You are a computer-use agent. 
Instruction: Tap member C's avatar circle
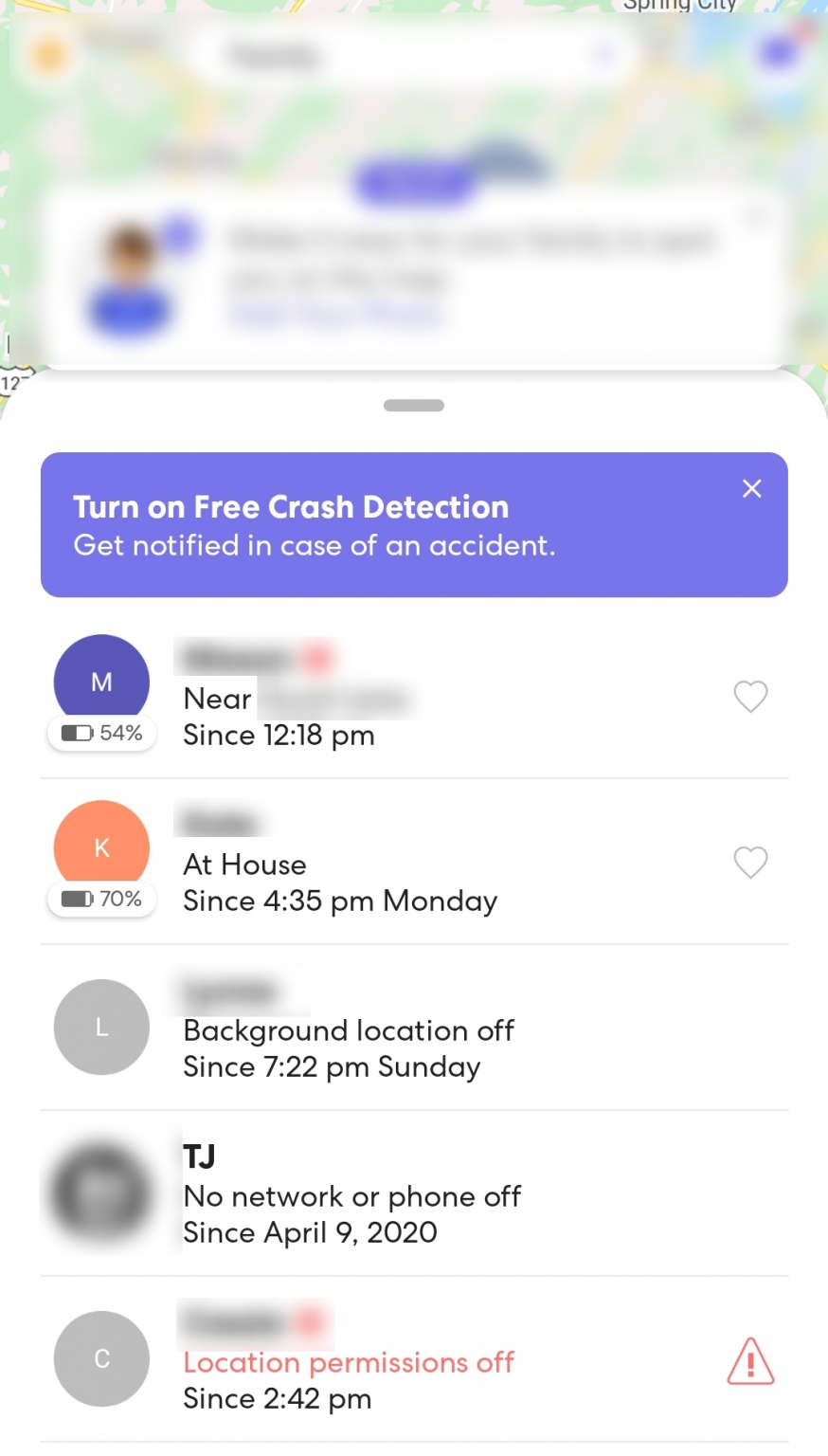(101, 1359)
